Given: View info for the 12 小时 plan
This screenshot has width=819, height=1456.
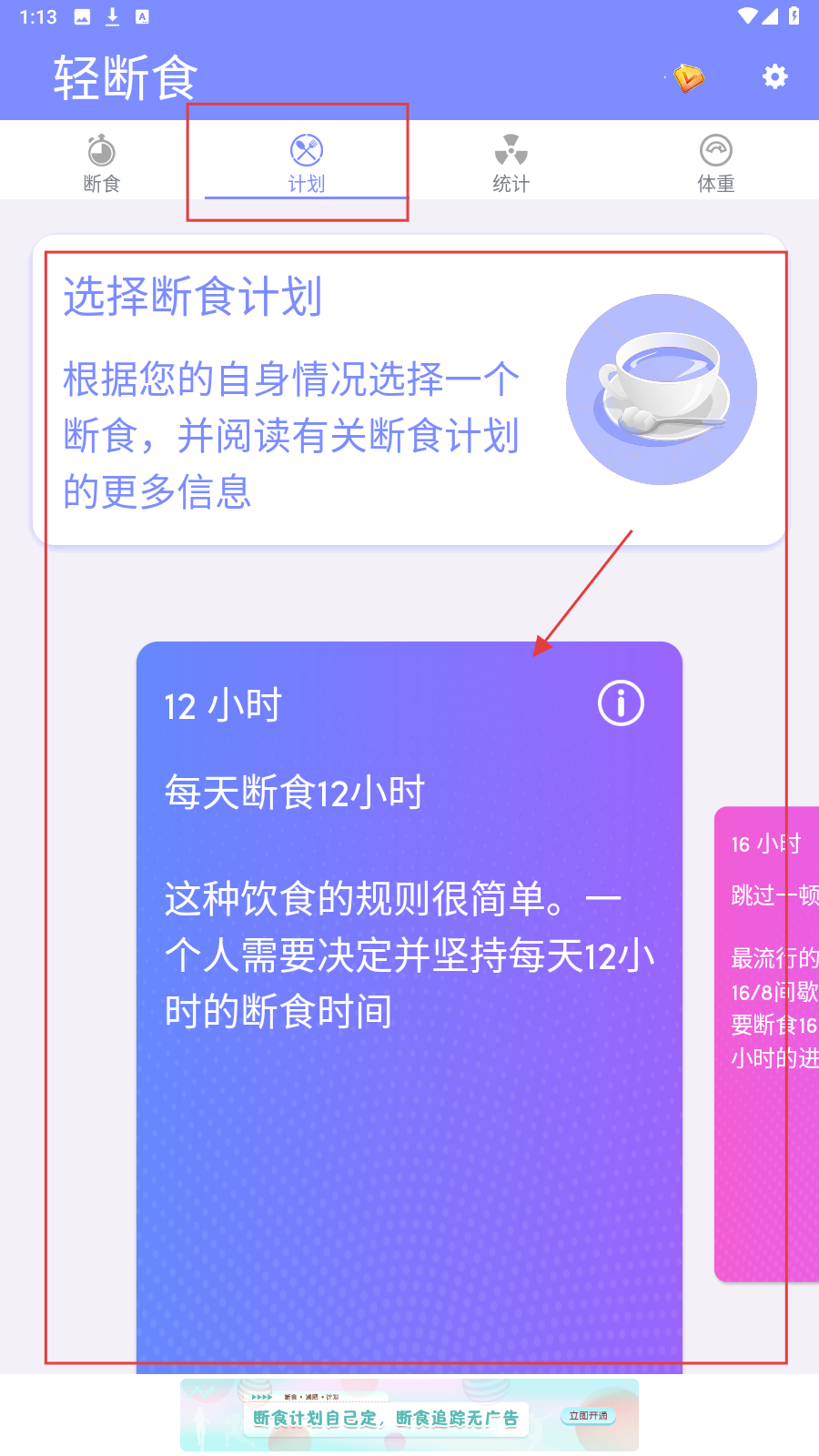Looking at the screenshot, I should 621,703.
